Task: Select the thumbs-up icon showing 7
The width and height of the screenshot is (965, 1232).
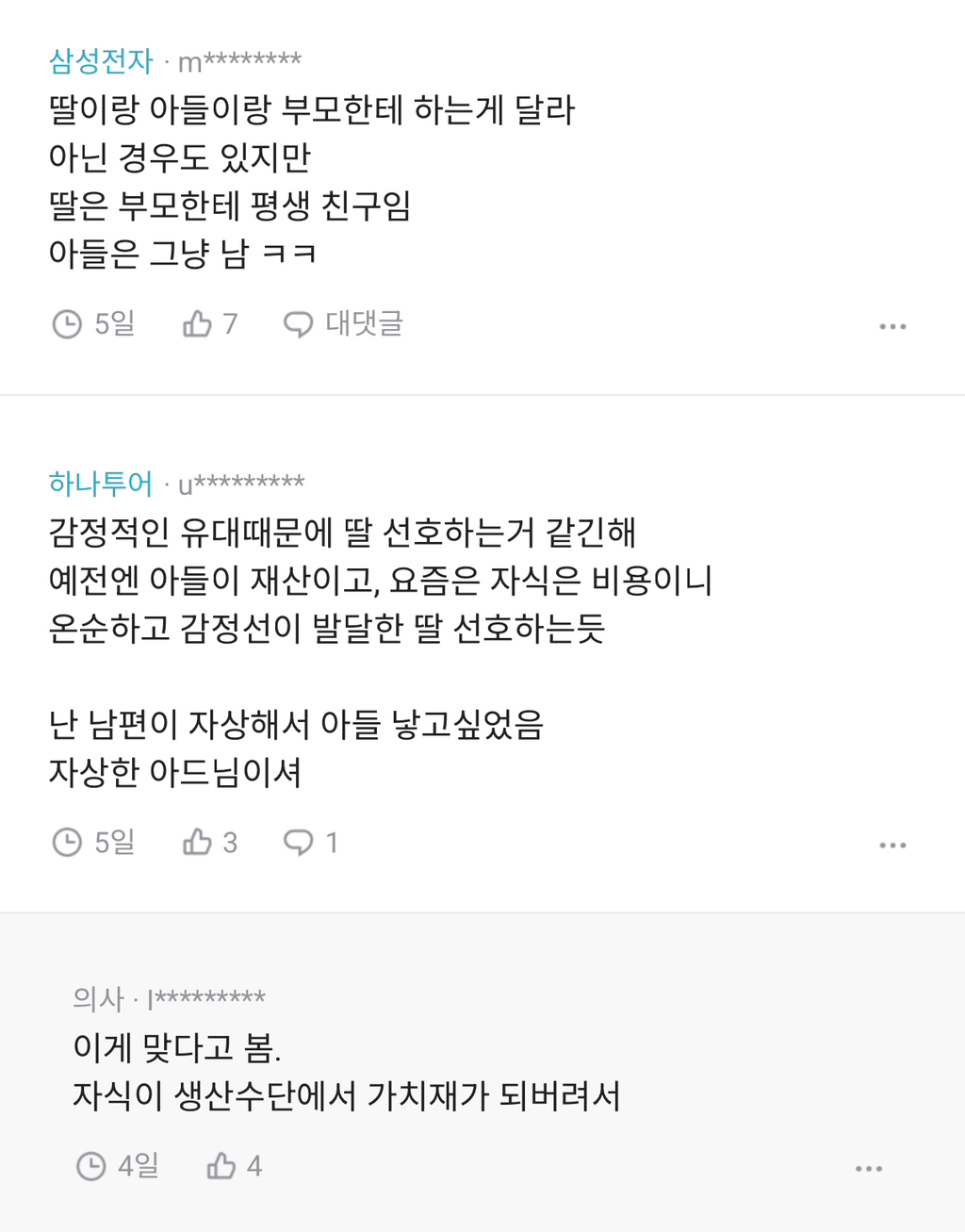Action: (x=199, y=324)
